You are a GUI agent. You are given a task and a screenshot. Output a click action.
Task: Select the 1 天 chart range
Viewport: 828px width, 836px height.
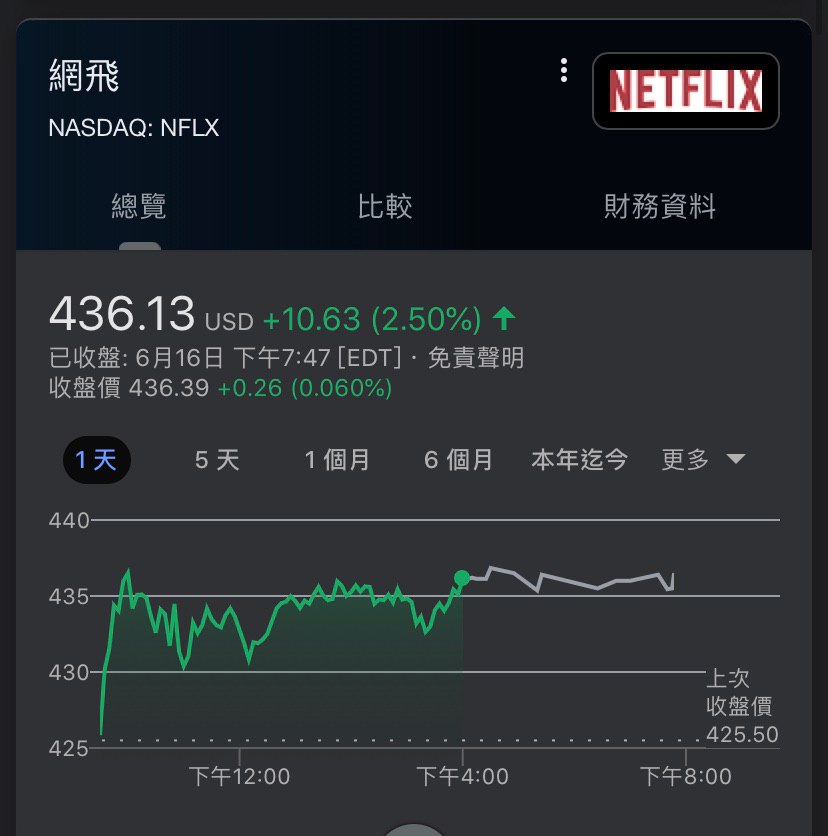pos(96,460)
